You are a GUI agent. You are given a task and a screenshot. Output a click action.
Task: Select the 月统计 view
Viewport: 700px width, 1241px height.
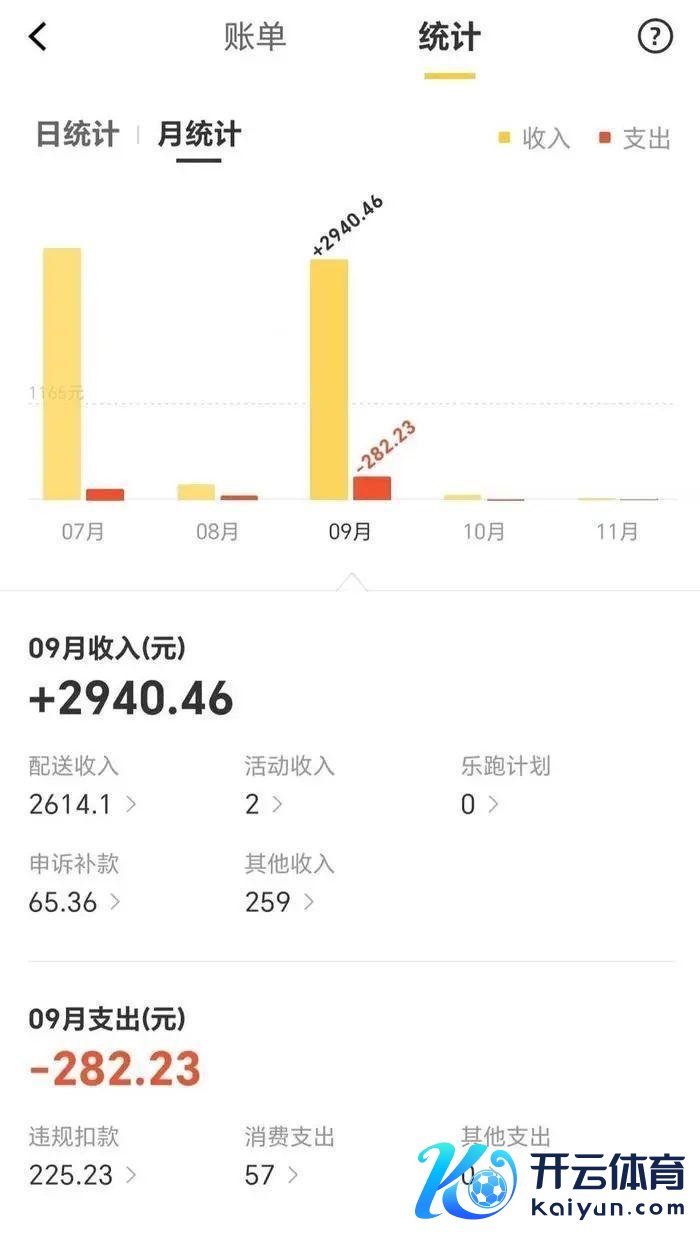(x=199, y=135)
